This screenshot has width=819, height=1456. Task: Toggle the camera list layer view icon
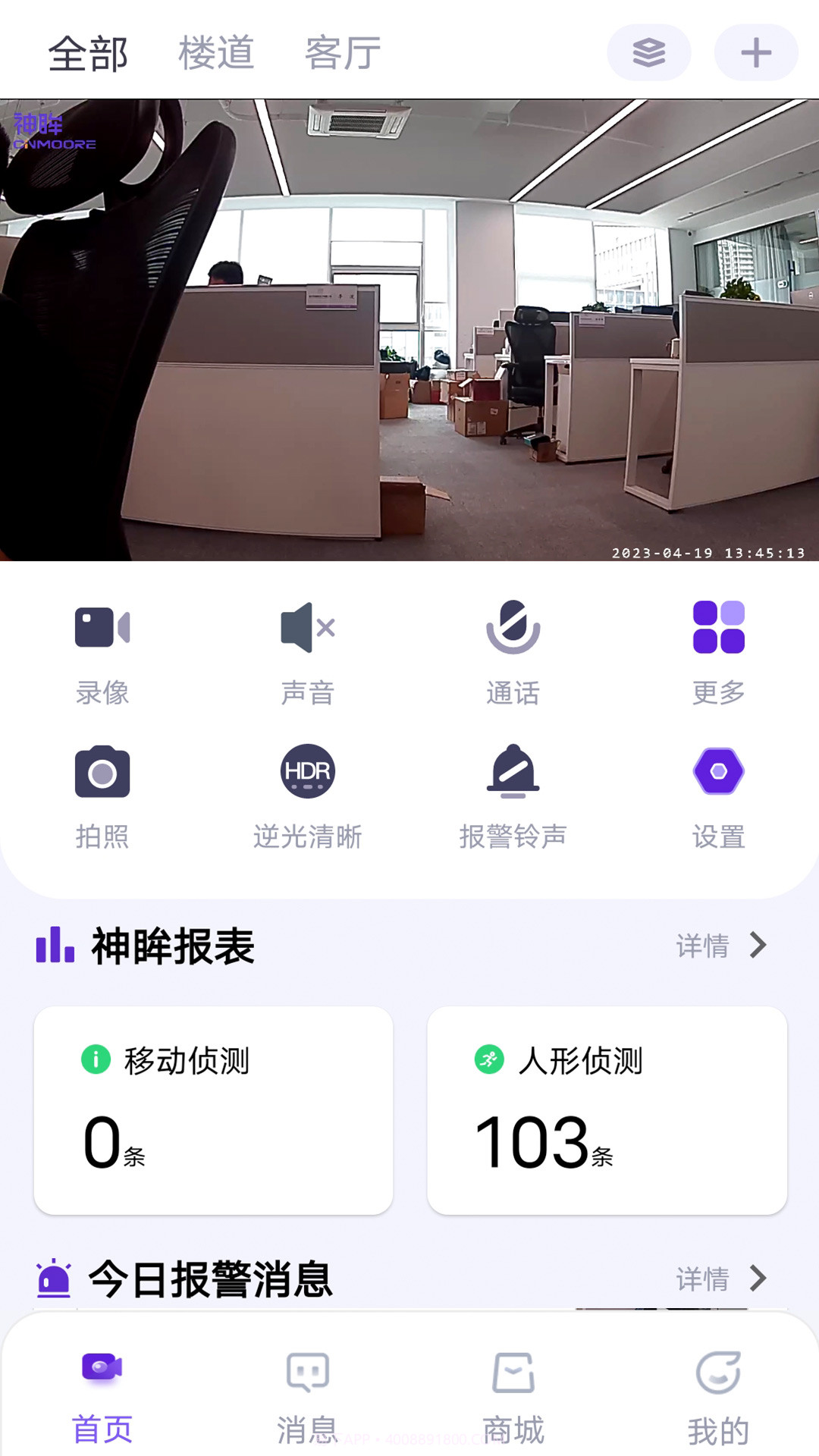[x=649, y=52]
